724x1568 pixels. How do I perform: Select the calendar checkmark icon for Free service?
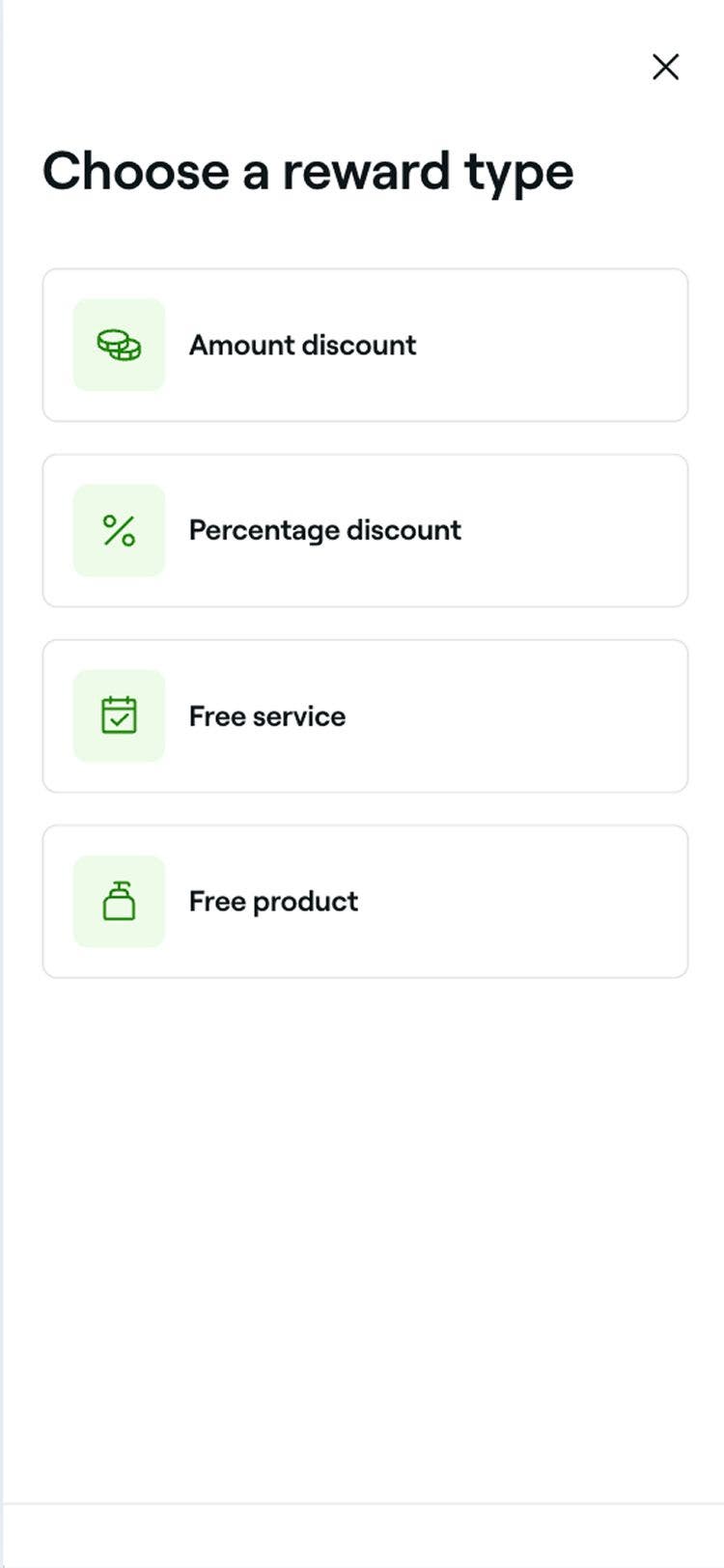coord(118,715)
